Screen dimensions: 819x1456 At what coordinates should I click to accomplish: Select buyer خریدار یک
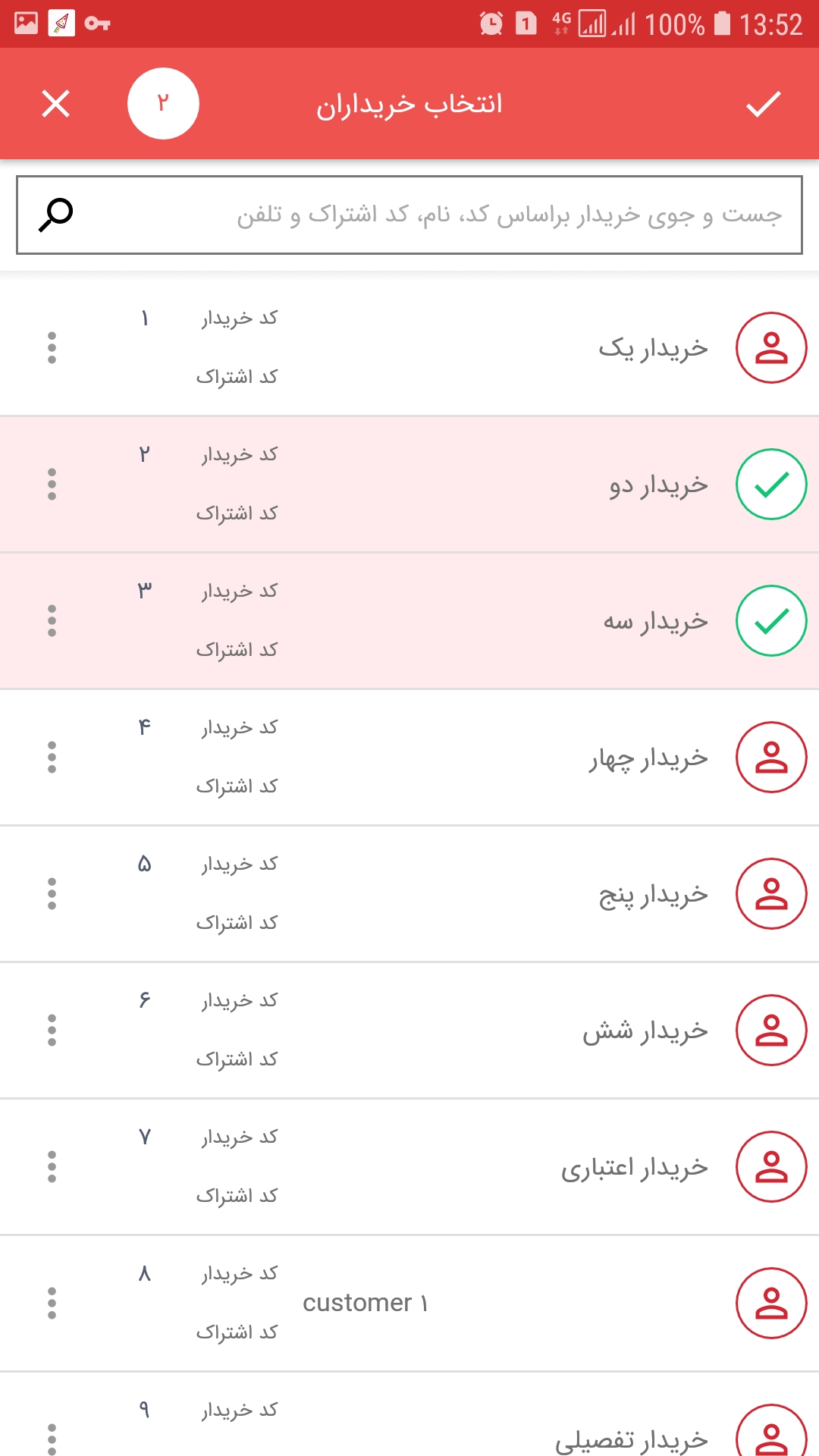[x=771, y=348]
